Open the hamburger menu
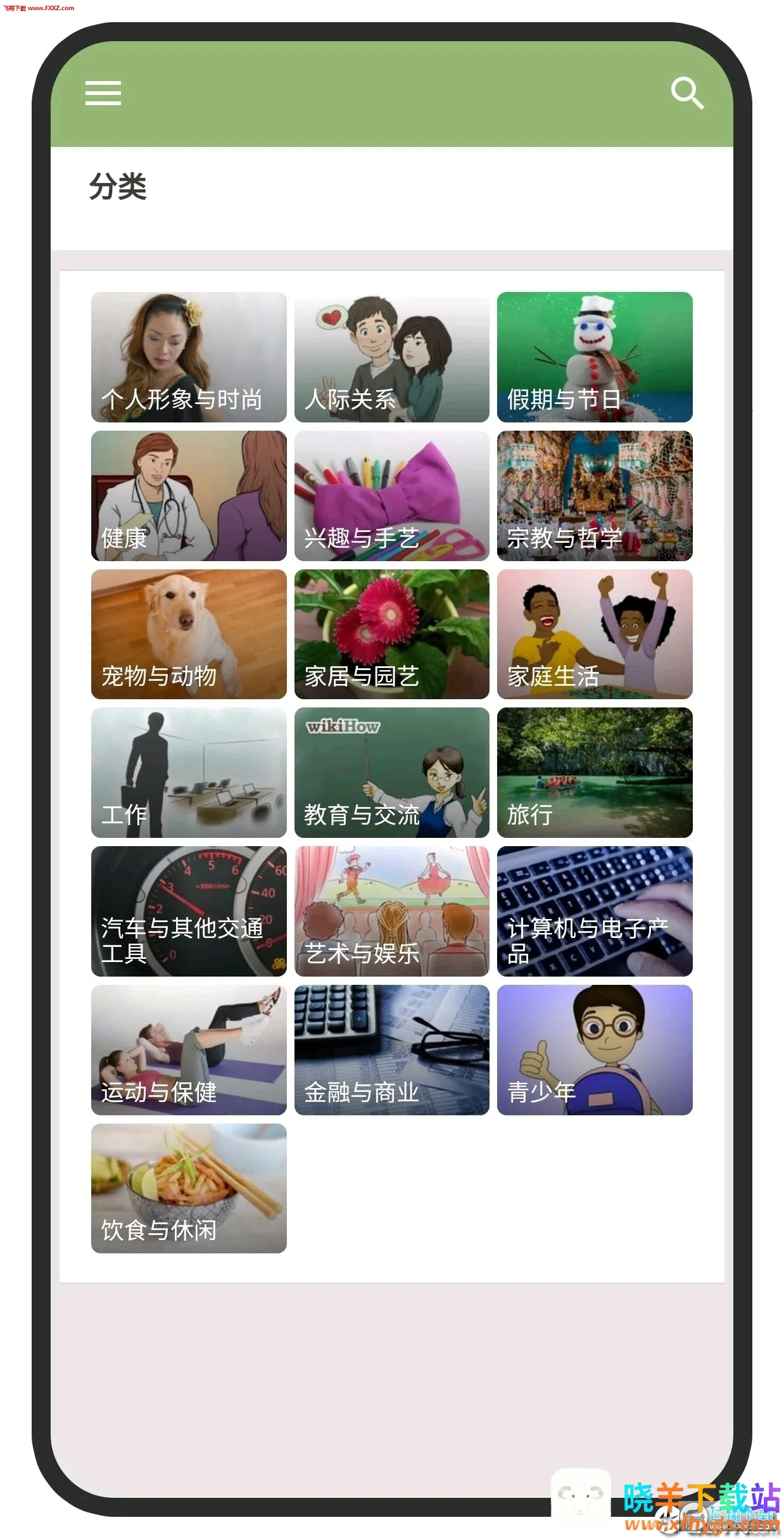Image resolution: width=784 pixels, height=1539 pixels. tap(103, 93)
